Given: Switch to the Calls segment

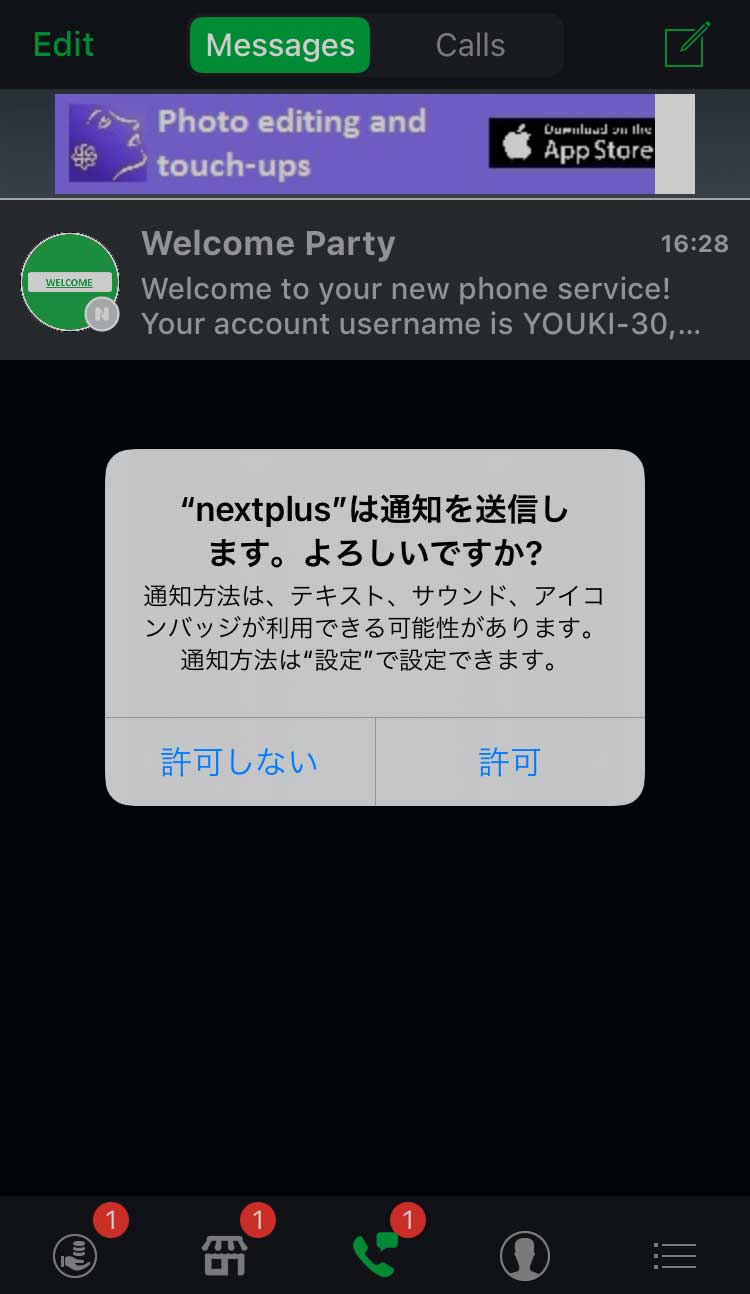Looking at the screenshot, I should pyautogui.click(x=470, y=45).
